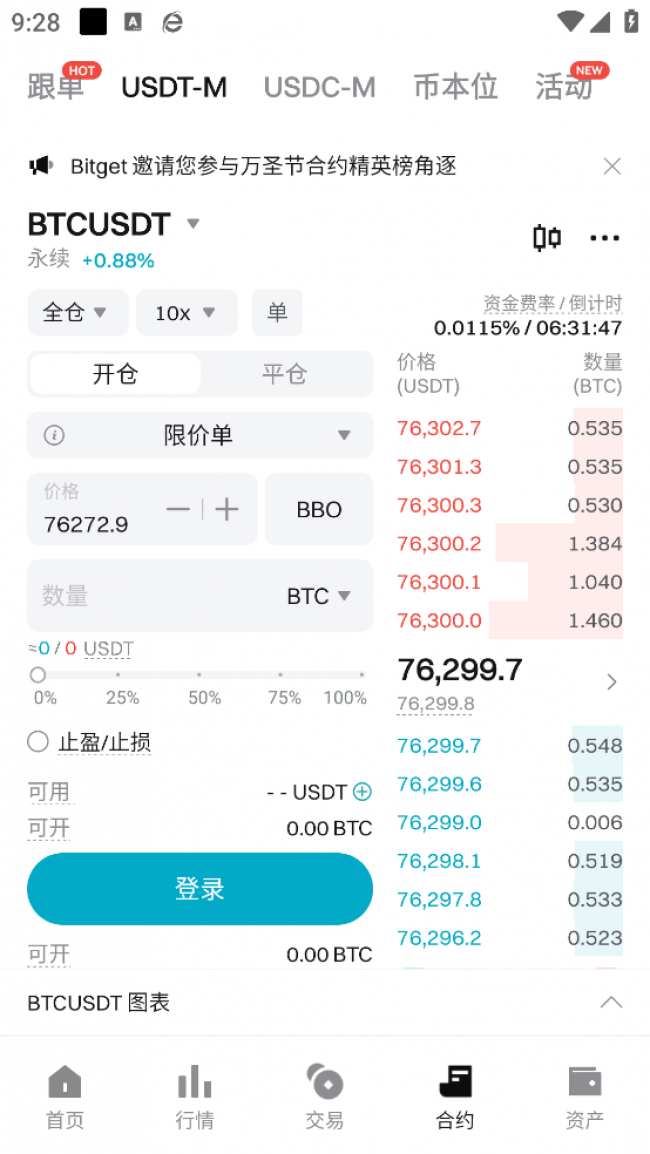The image size is (650, 1154).
Task: Tap the 登录 login button
Action: coord(200,888)
